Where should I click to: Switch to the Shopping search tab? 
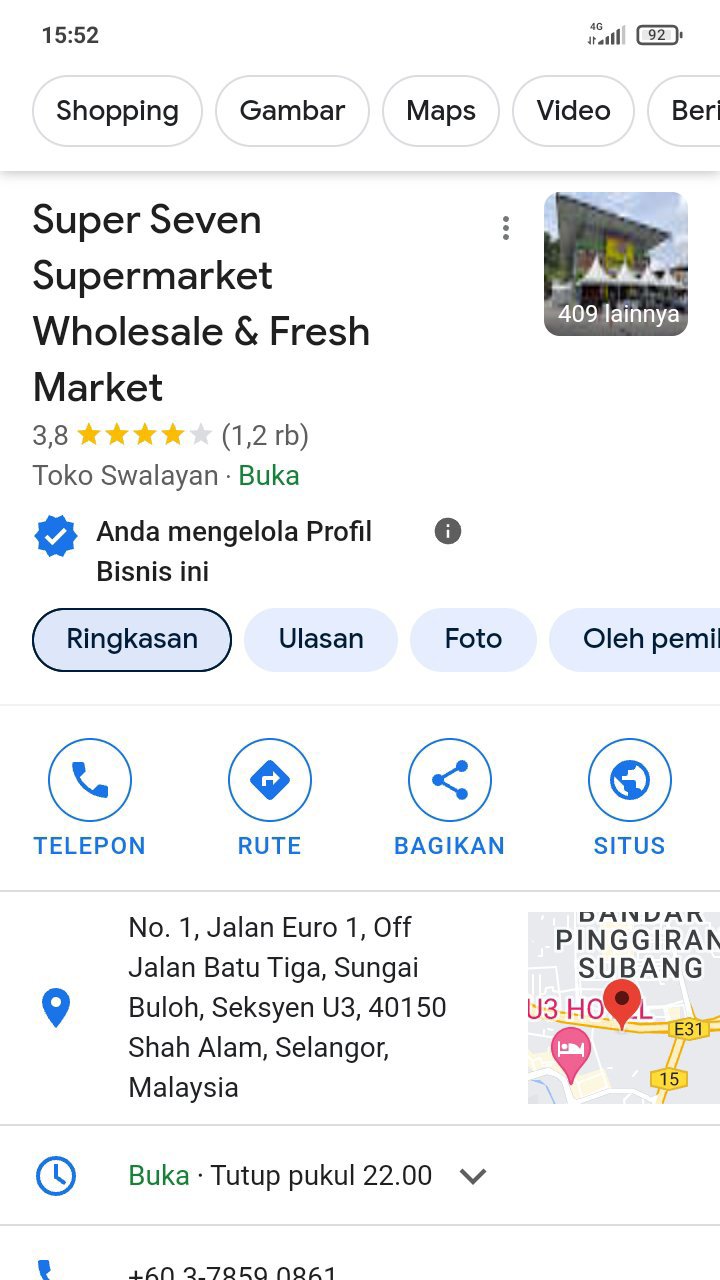(117, 111)
